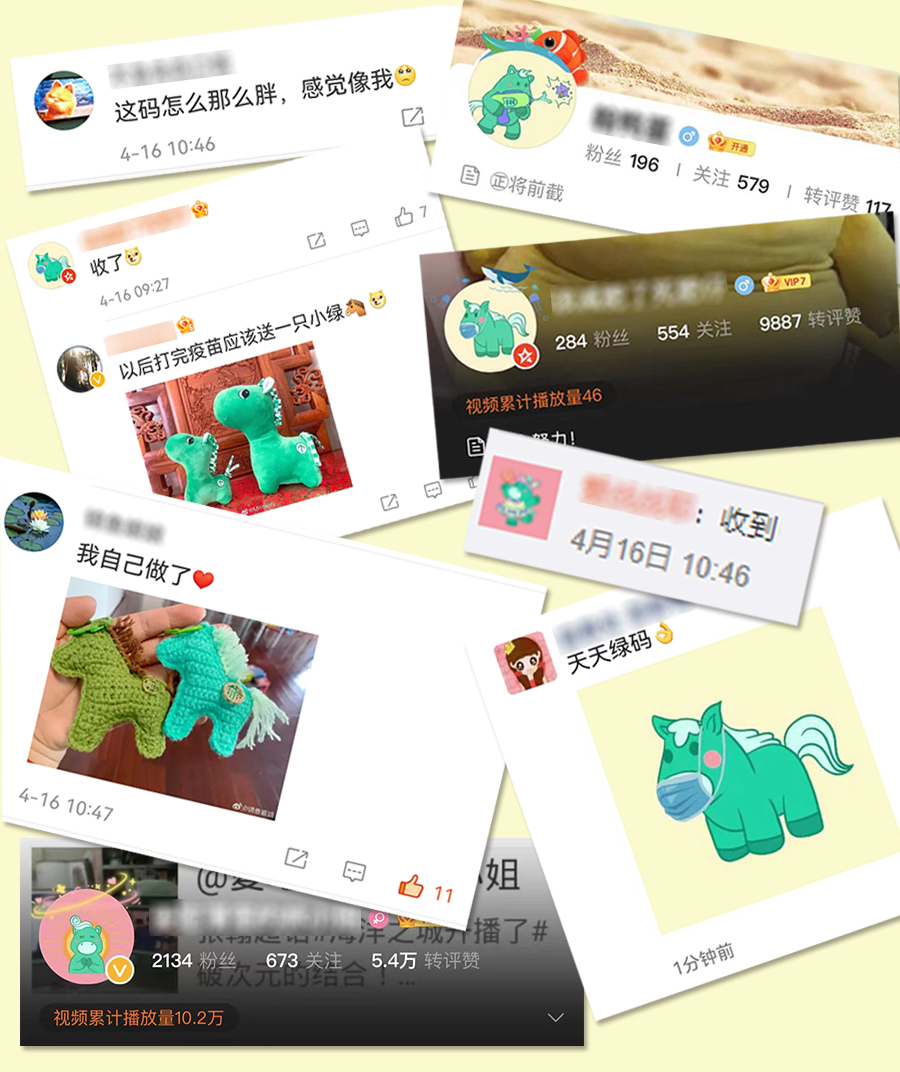
Task: Click the red star badge on the masked horse avatar
Action: click(527, 354)
